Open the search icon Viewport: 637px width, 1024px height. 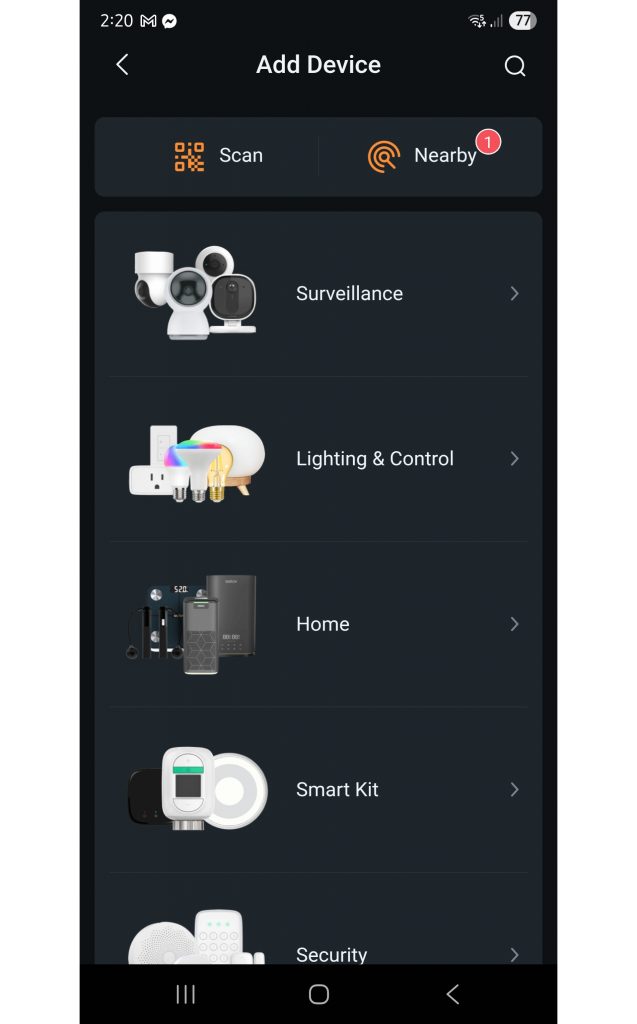point(514,66)
